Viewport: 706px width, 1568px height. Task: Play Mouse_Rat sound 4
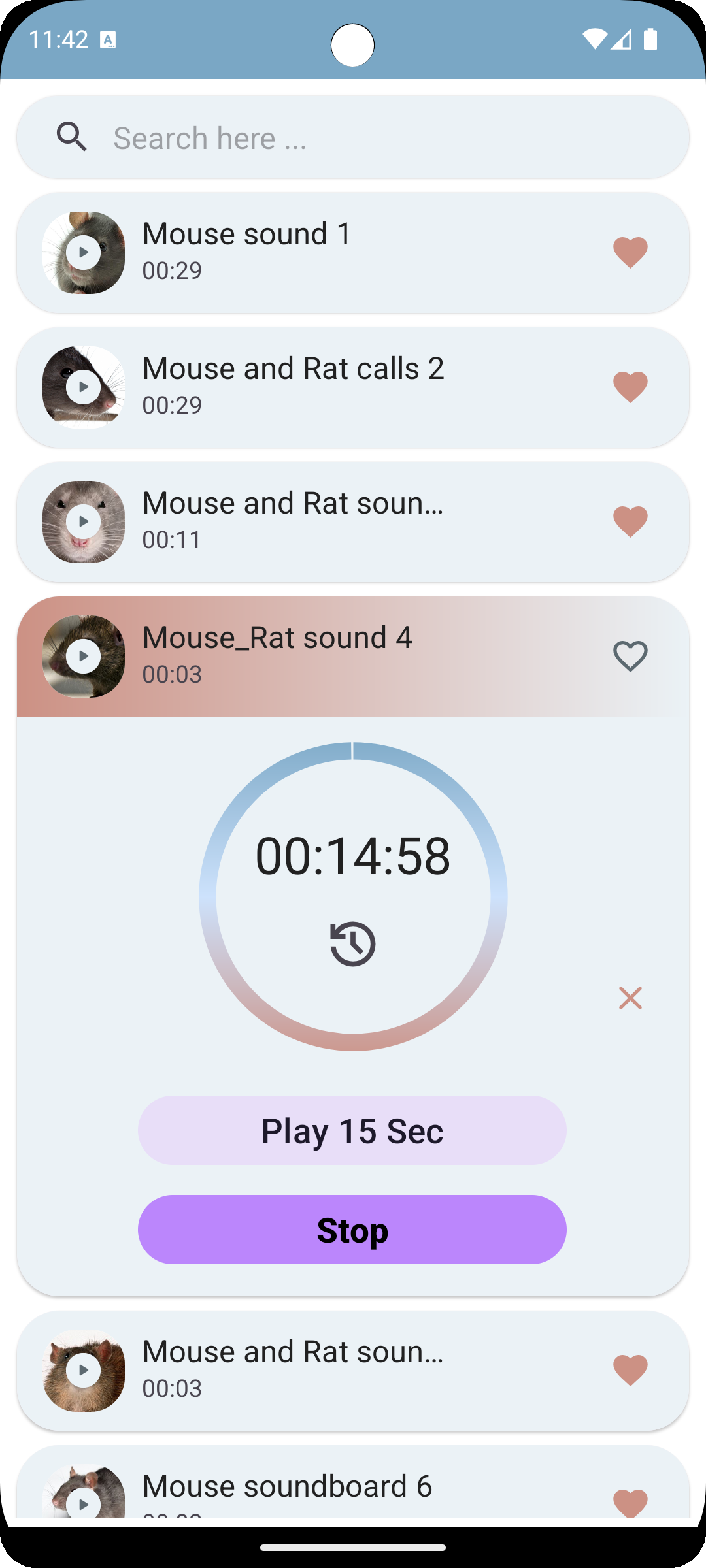pos(84,657)
